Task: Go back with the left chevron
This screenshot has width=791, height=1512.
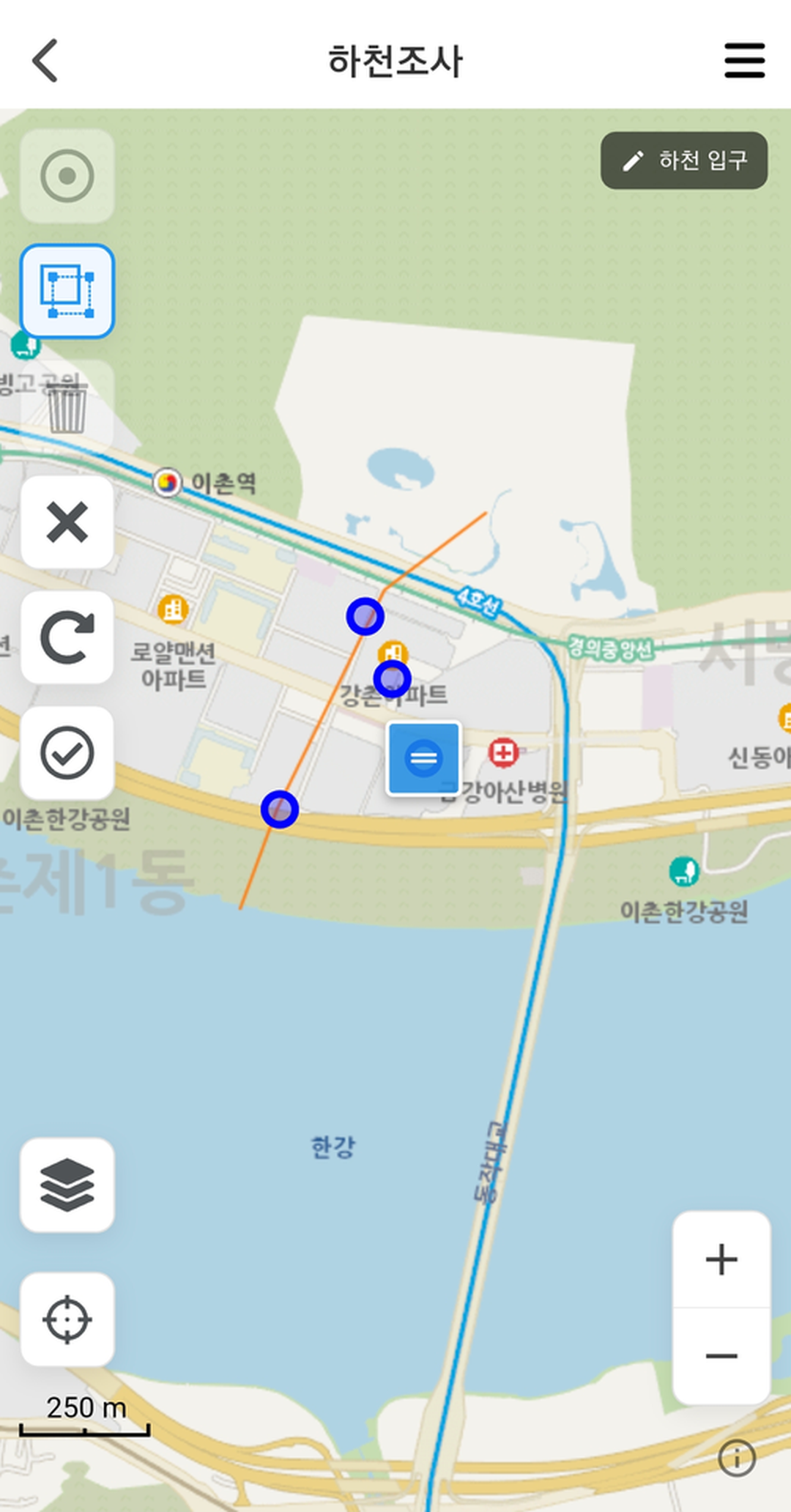Action: click(x=45, y=62)
